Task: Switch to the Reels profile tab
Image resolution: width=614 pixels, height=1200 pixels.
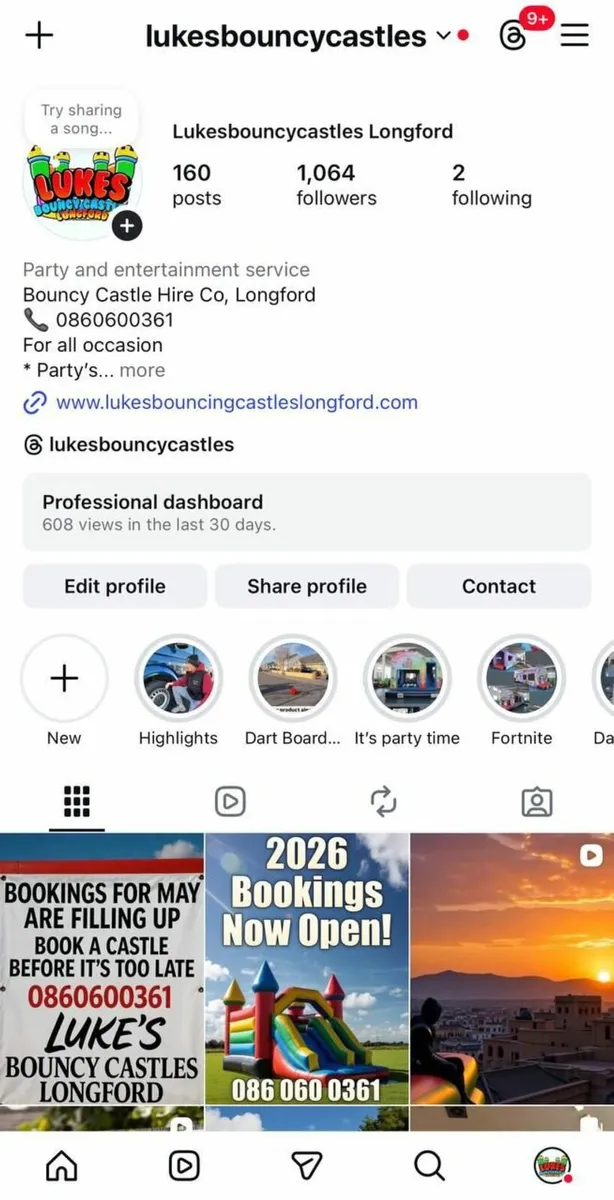Action: pyautogui.click(x=230, y=801)
